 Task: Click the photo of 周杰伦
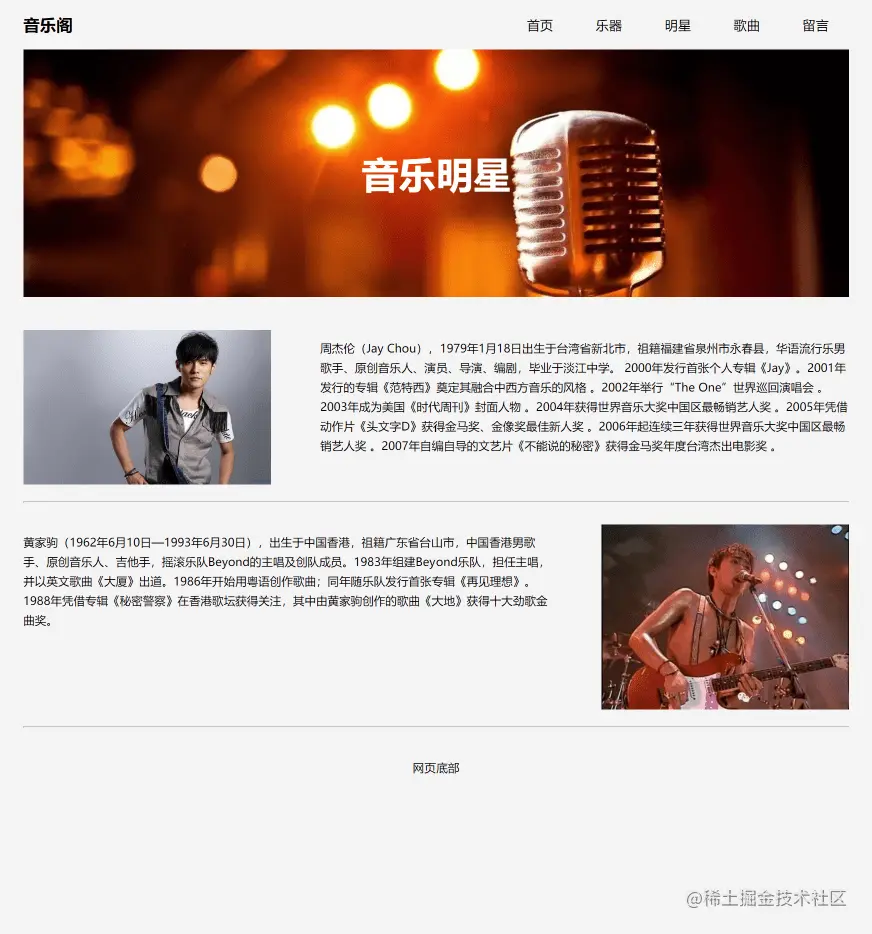tap(145, 407)
